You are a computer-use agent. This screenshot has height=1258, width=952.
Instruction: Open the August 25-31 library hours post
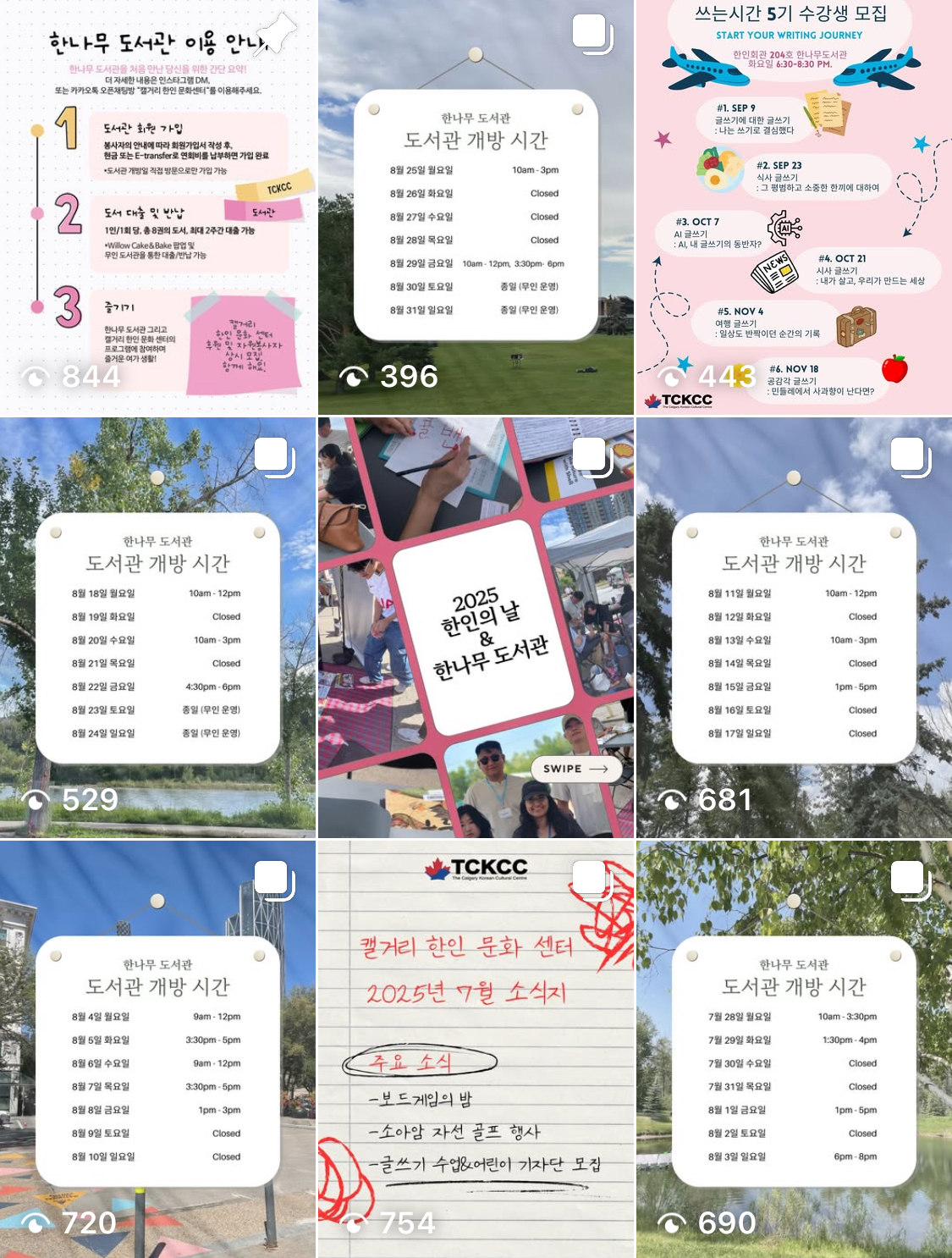pyautogui.click(x=476, y=207)
